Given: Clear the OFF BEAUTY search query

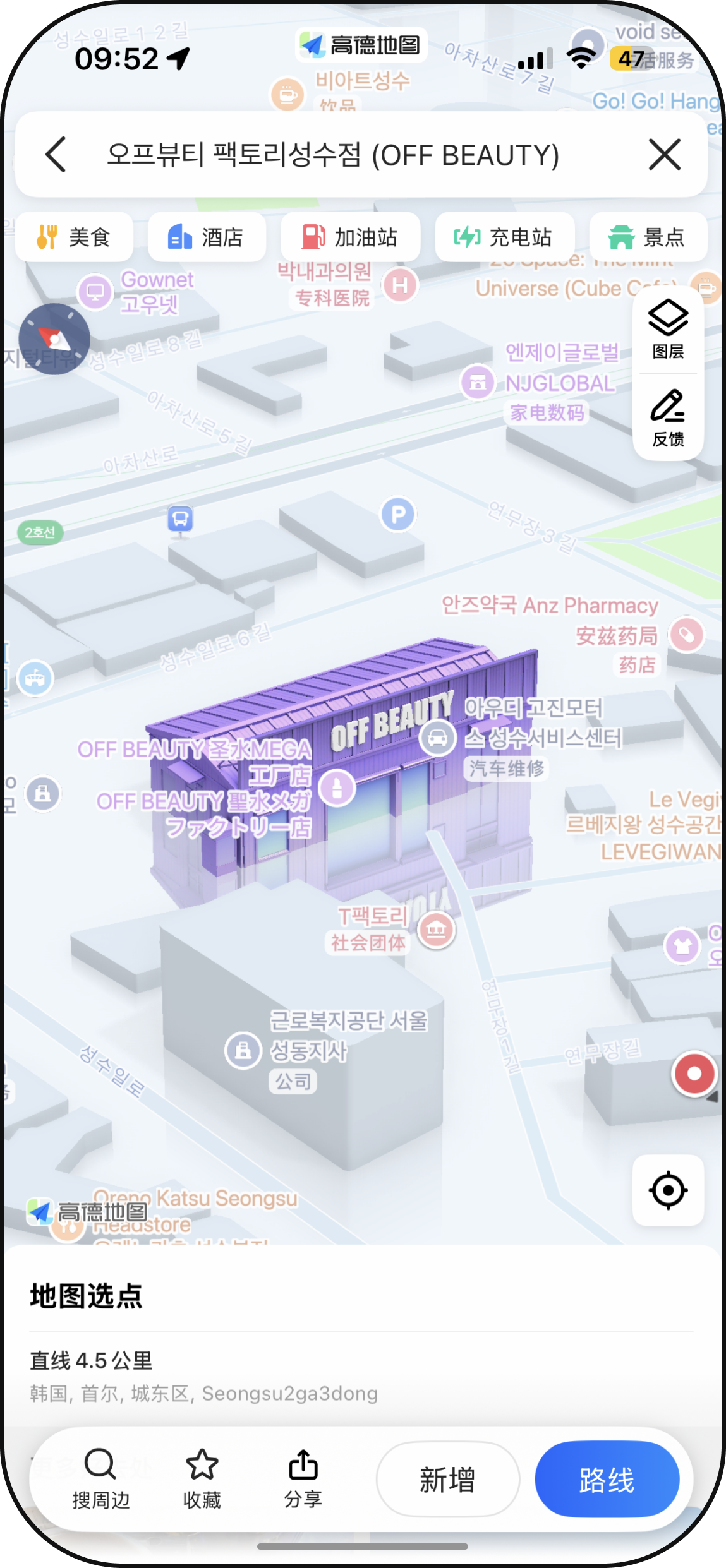Looking at the screenshot, I should click(x=664, y=155).
